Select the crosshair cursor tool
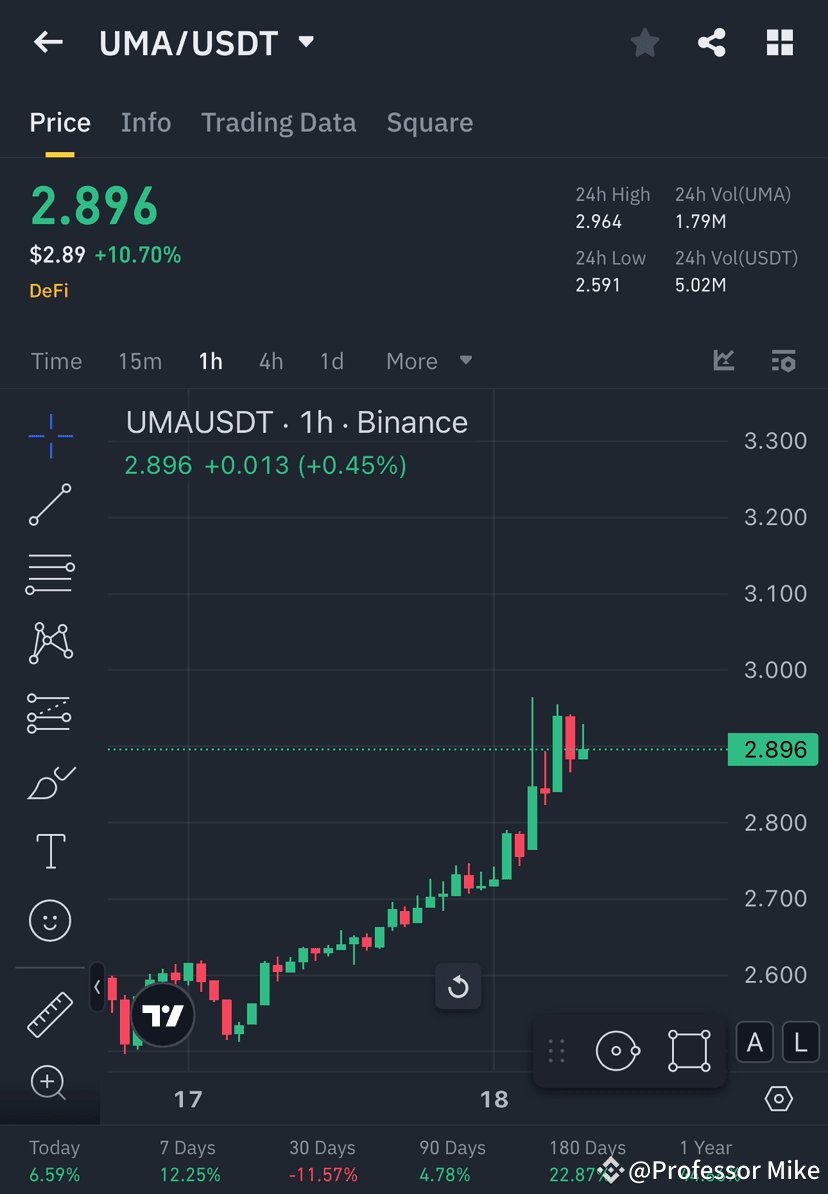The height and width of the screenshot is (1194, 828). (50, 435)
